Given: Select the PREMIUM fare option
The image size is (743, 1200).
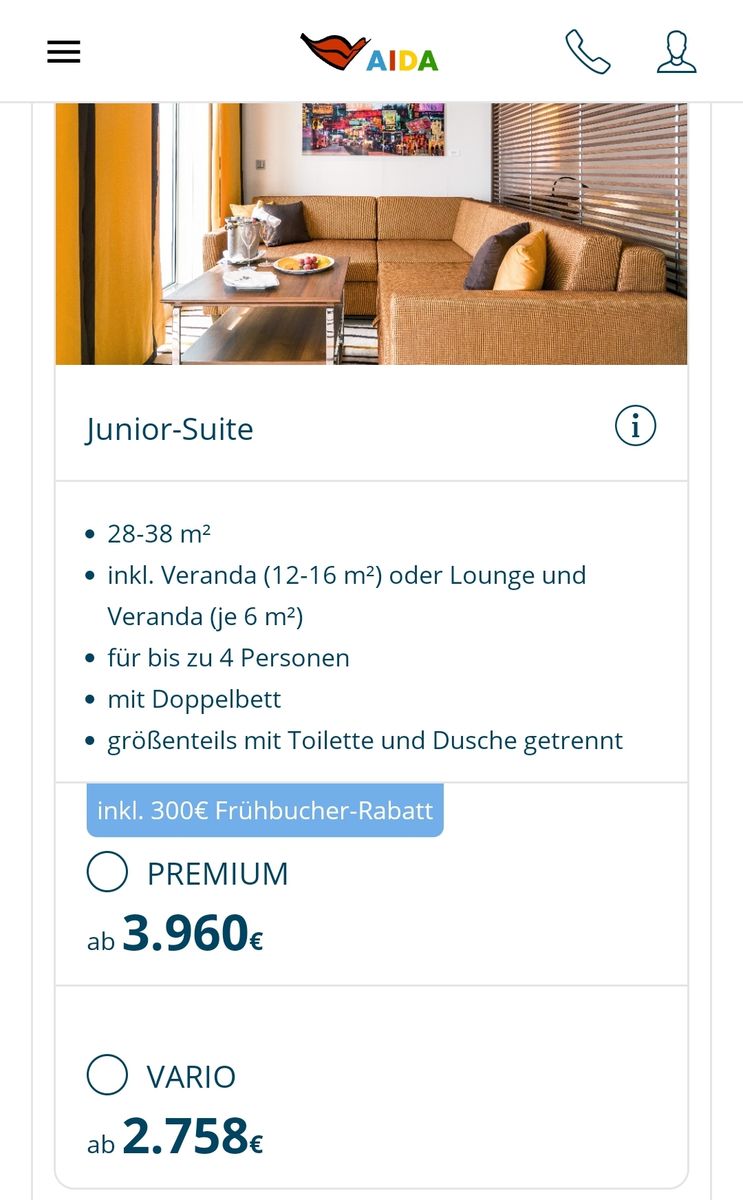Looking at the screenshot, I should [x=108, y=872].
